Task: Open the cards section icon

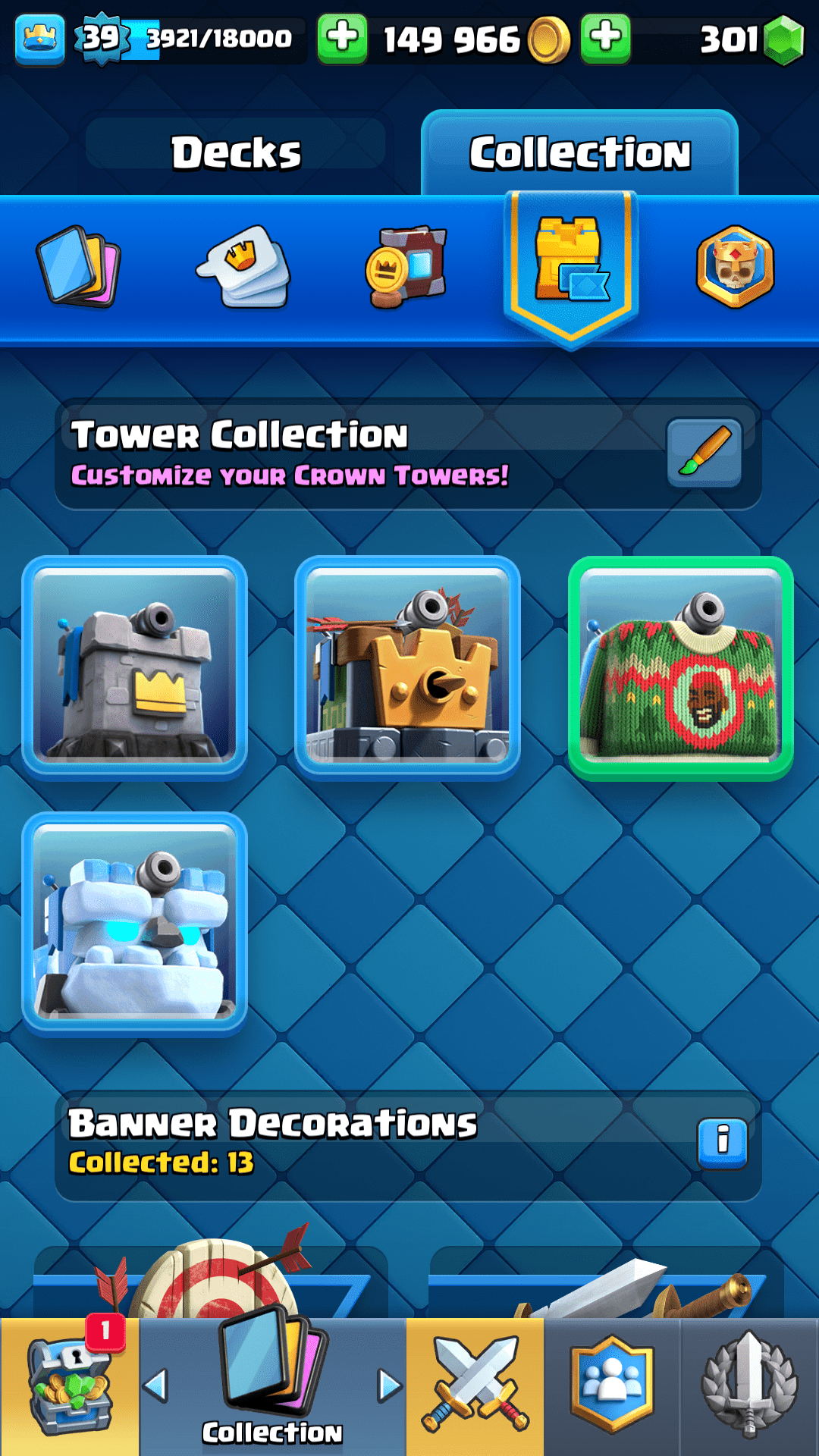Action: 78,266
